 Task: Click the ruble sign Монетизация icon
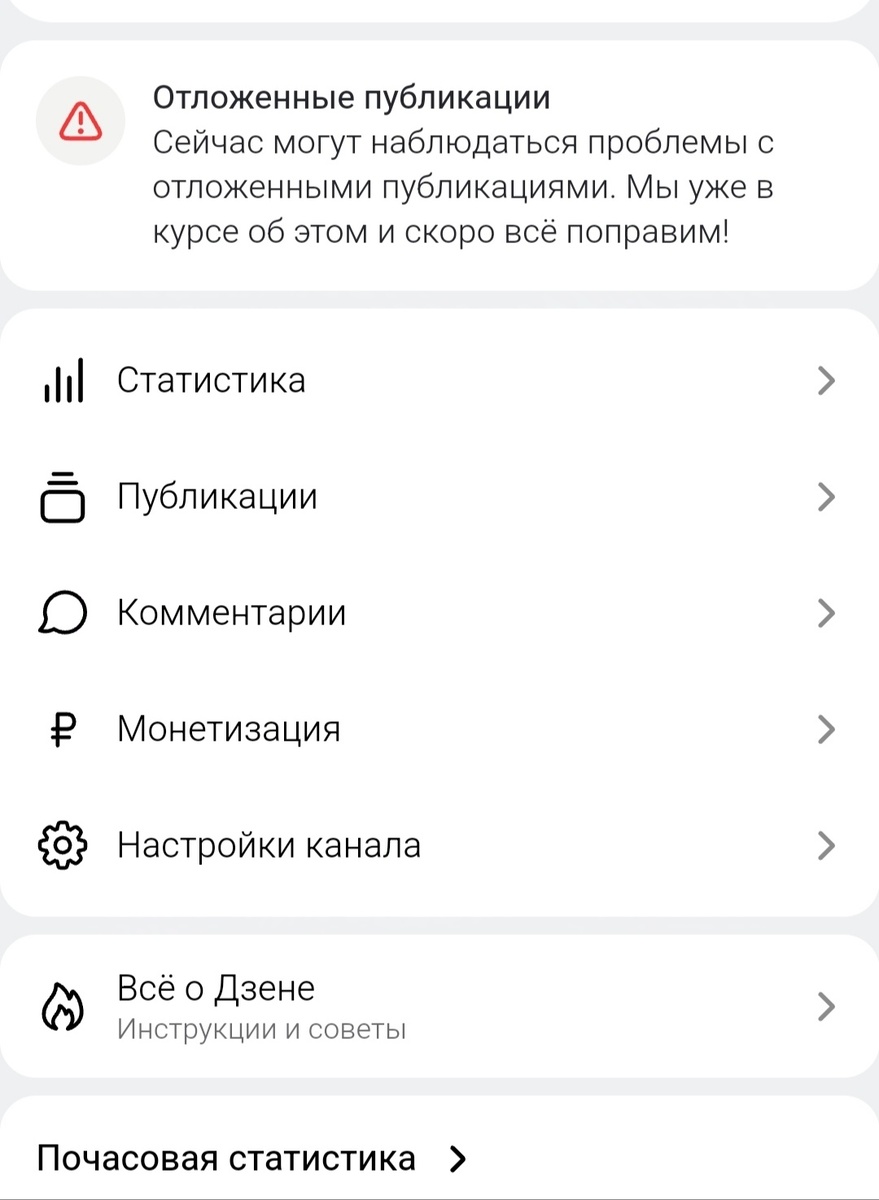pyautogui.click(x=63, y=729)
